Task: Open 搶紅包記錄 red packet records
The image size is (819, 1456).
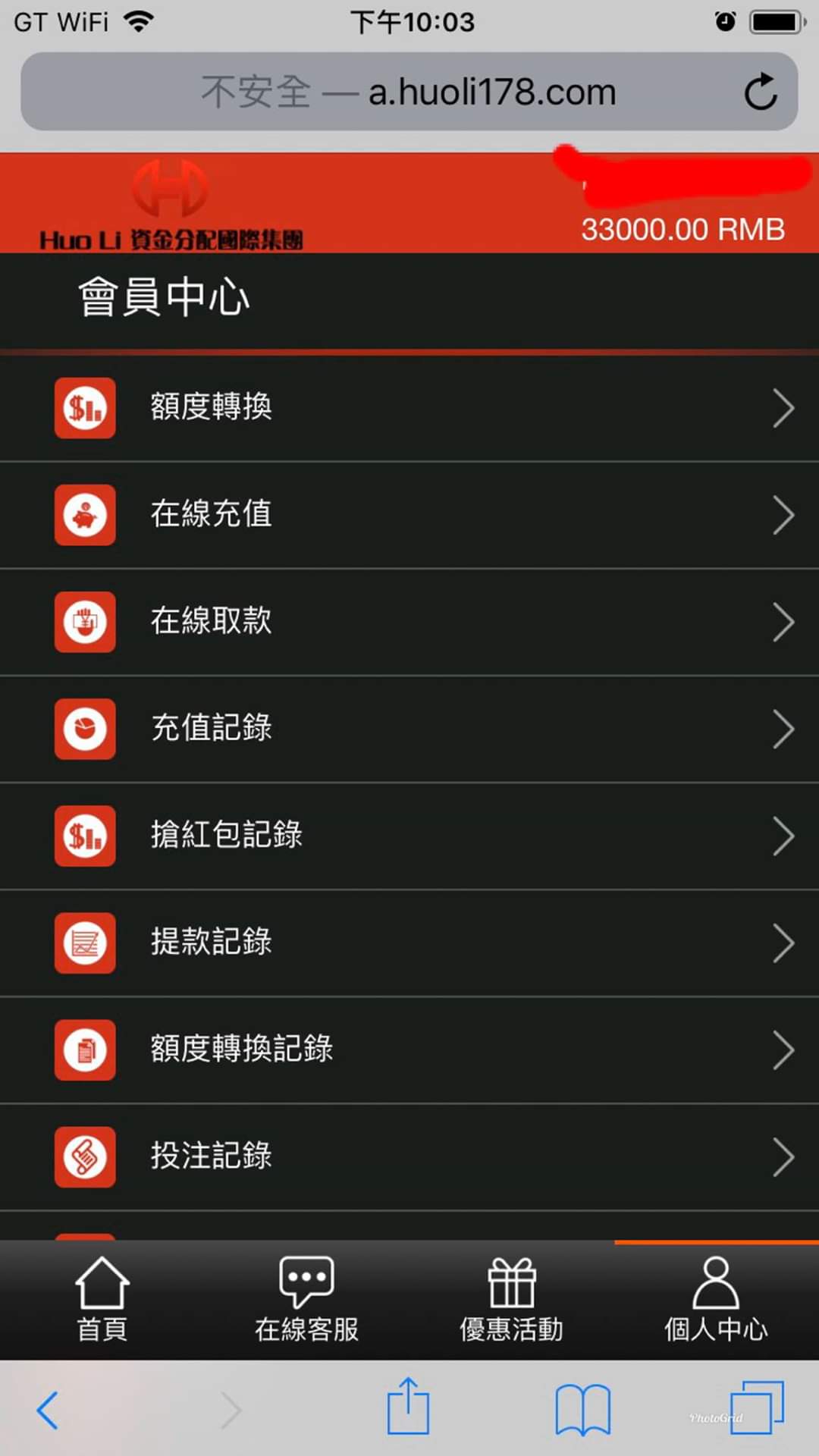Action: (x=409, y=835)
